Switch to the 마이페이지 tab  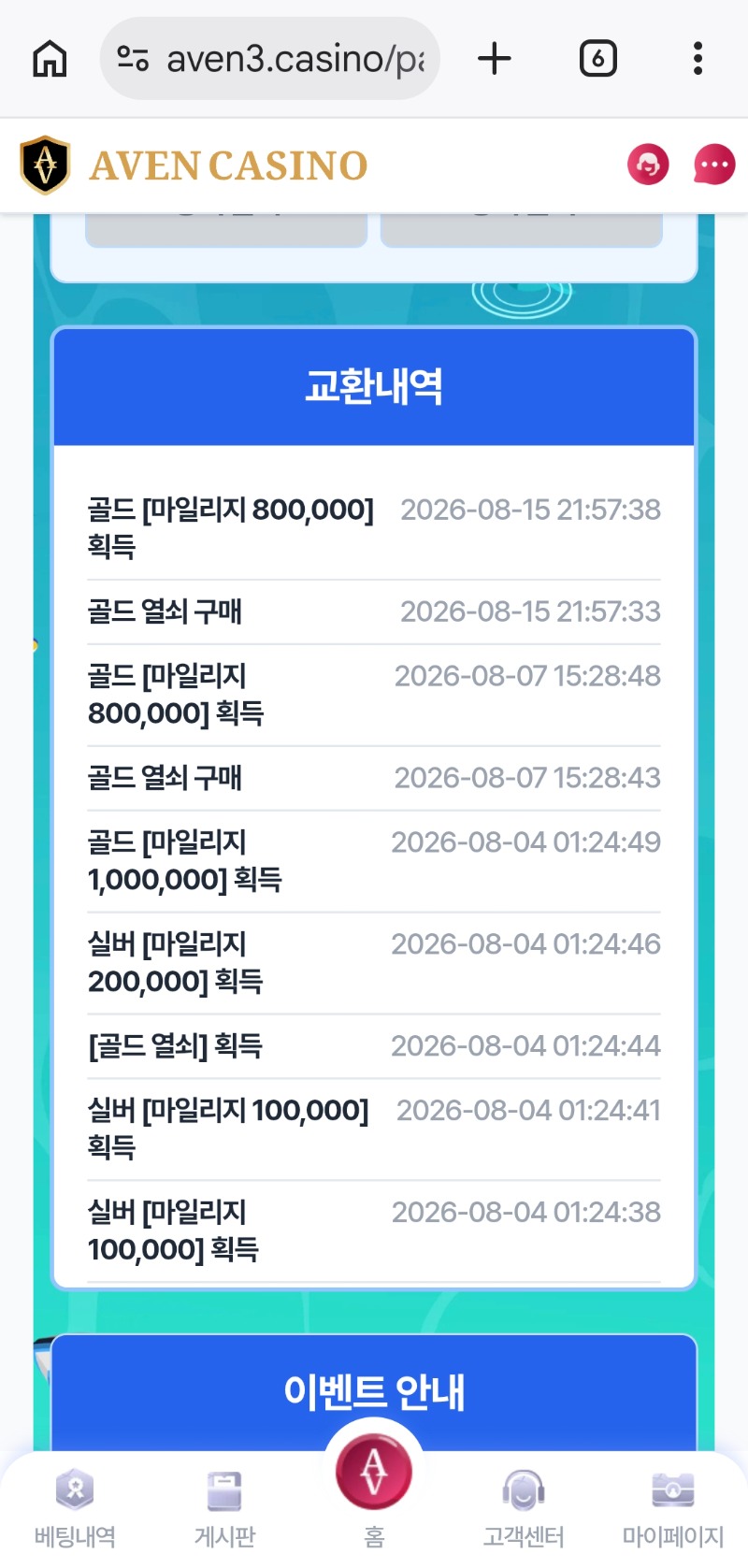673,1507
